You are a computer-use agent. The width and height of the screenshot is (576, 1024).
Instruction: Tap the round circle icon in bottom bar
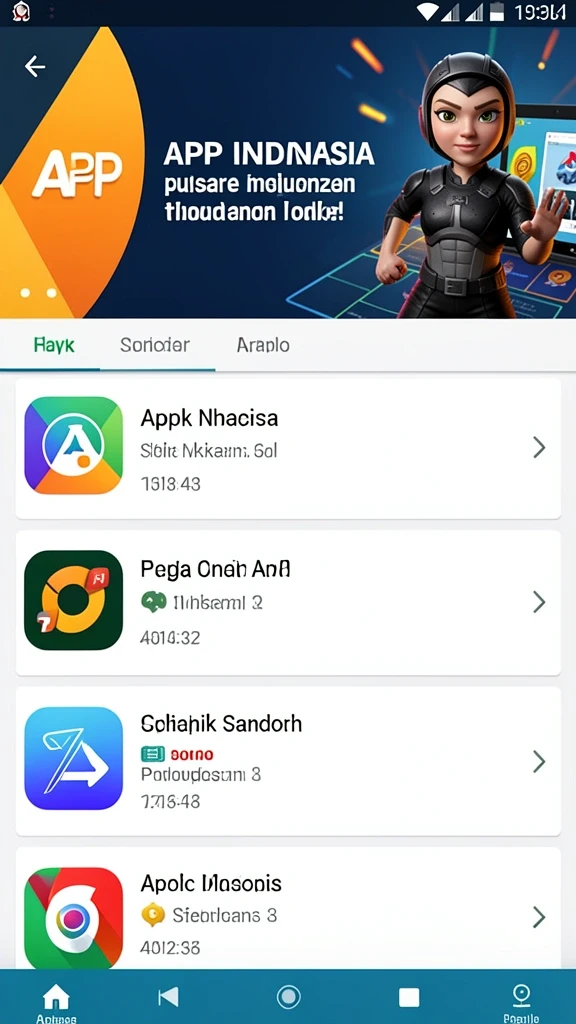(288, 997)
